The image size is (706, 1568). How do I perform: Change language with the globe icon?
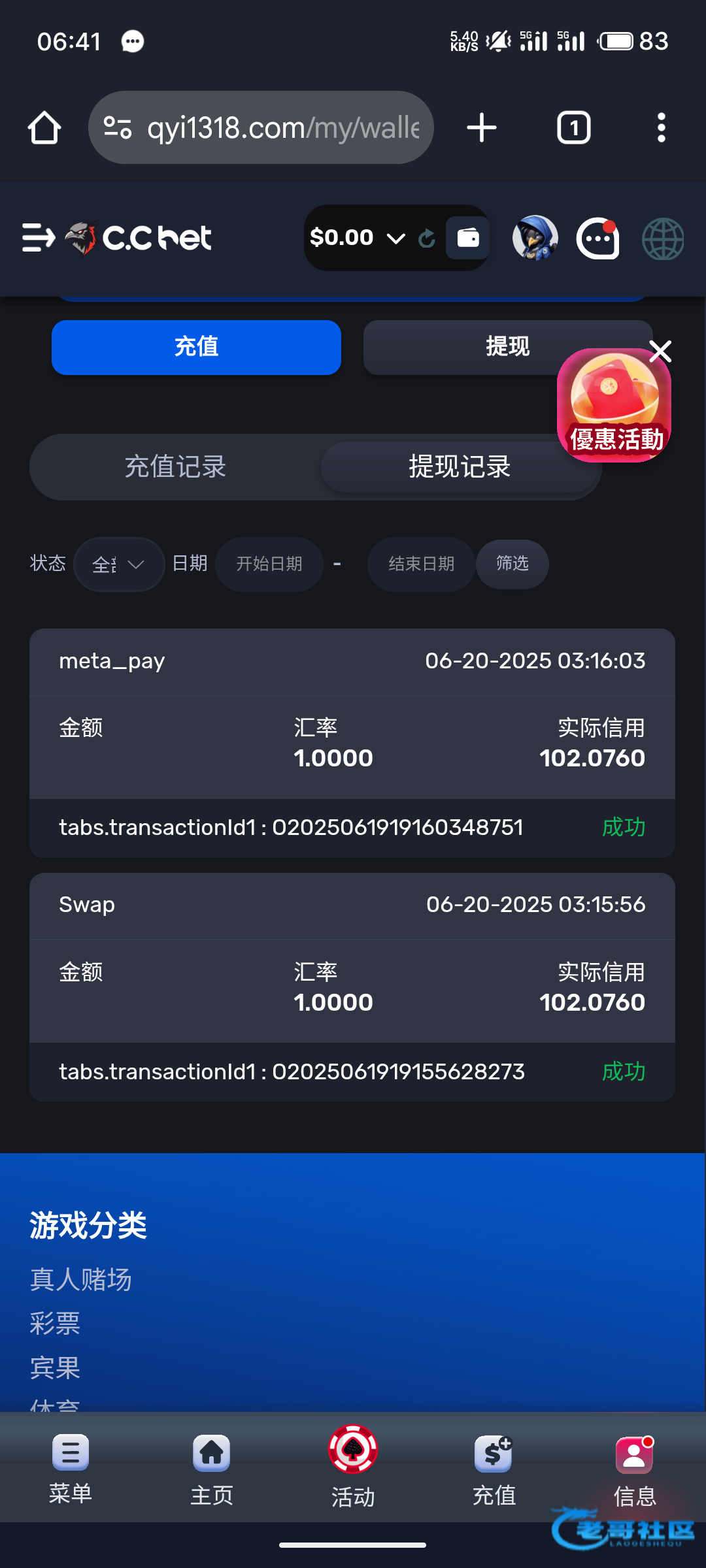pos(663,240)
